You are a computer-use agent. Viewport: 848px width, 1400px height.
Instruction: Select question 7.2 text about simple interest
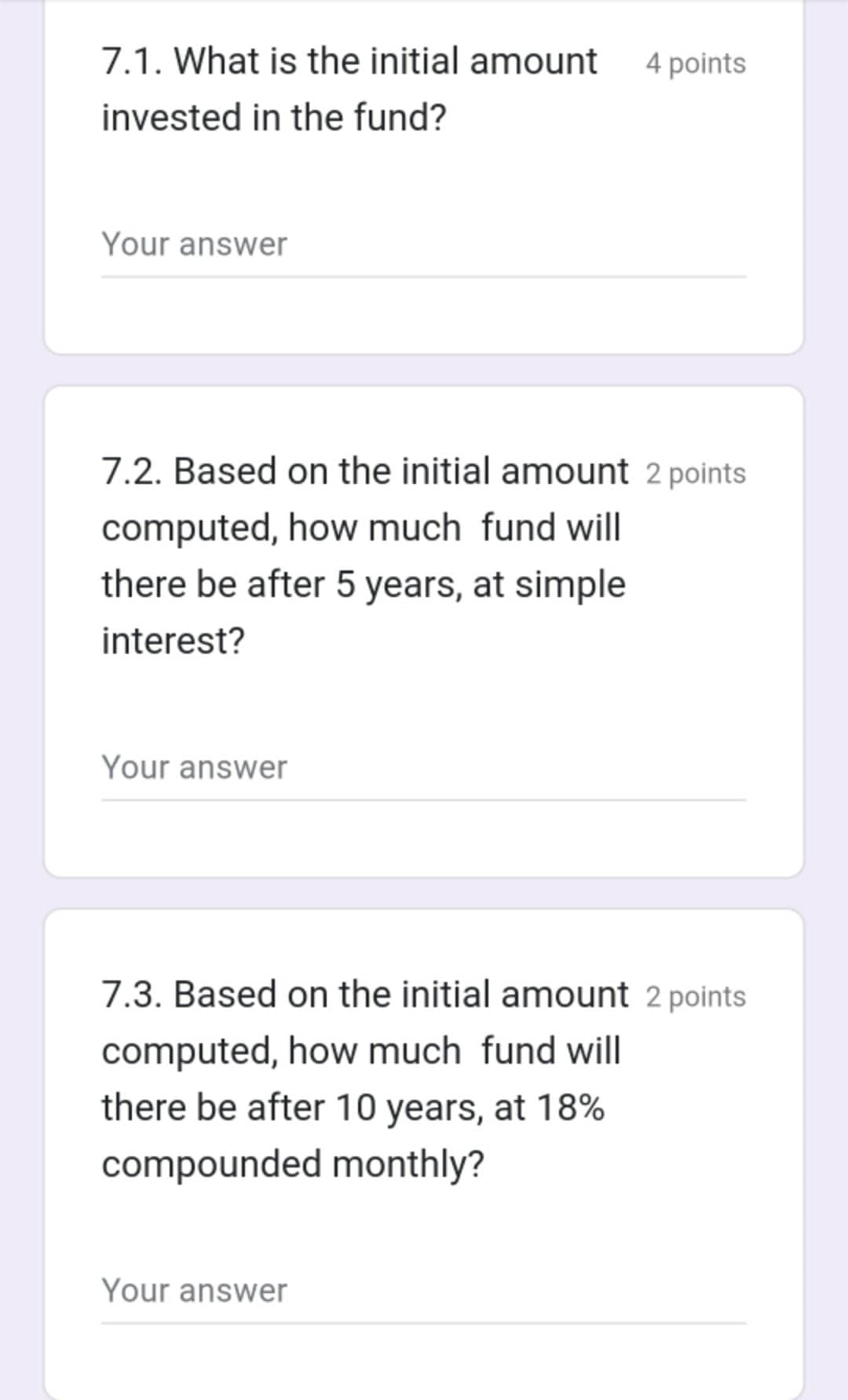pos(361,554)
